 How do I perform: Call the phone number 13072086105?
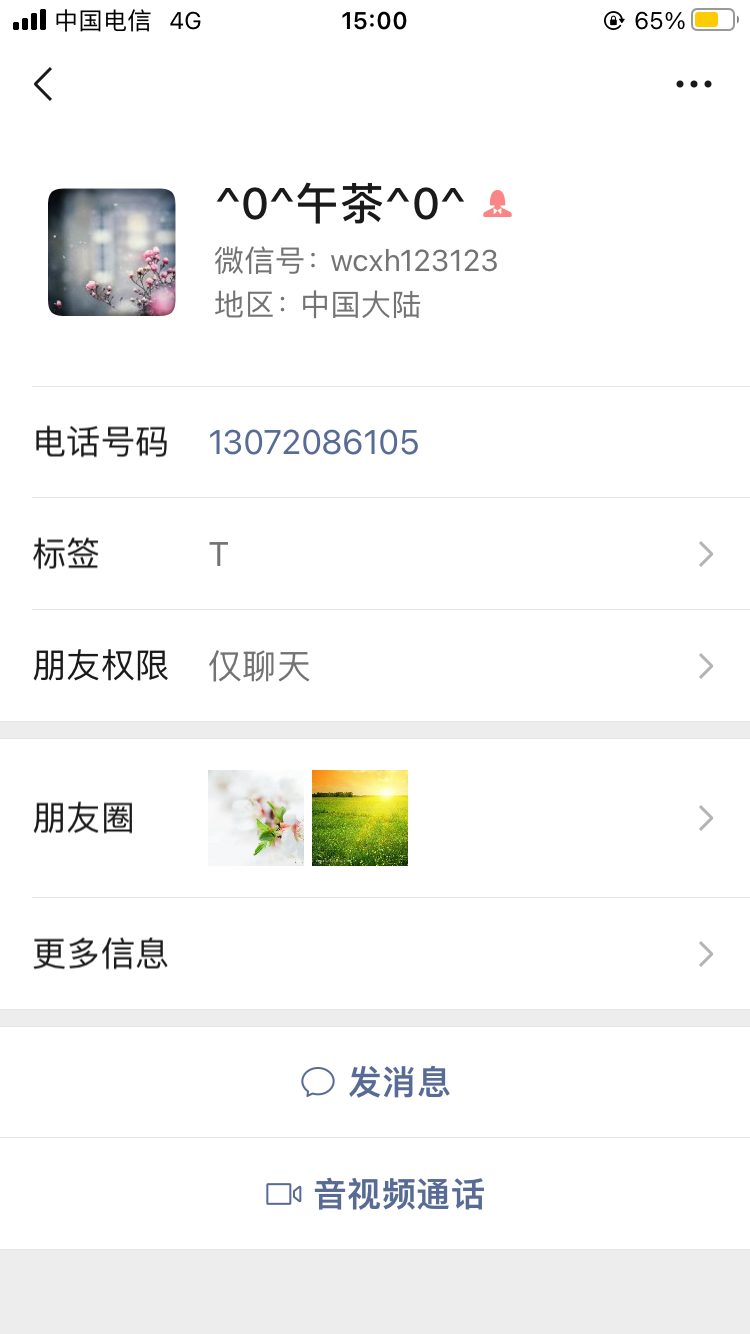(x=314, y=443)
